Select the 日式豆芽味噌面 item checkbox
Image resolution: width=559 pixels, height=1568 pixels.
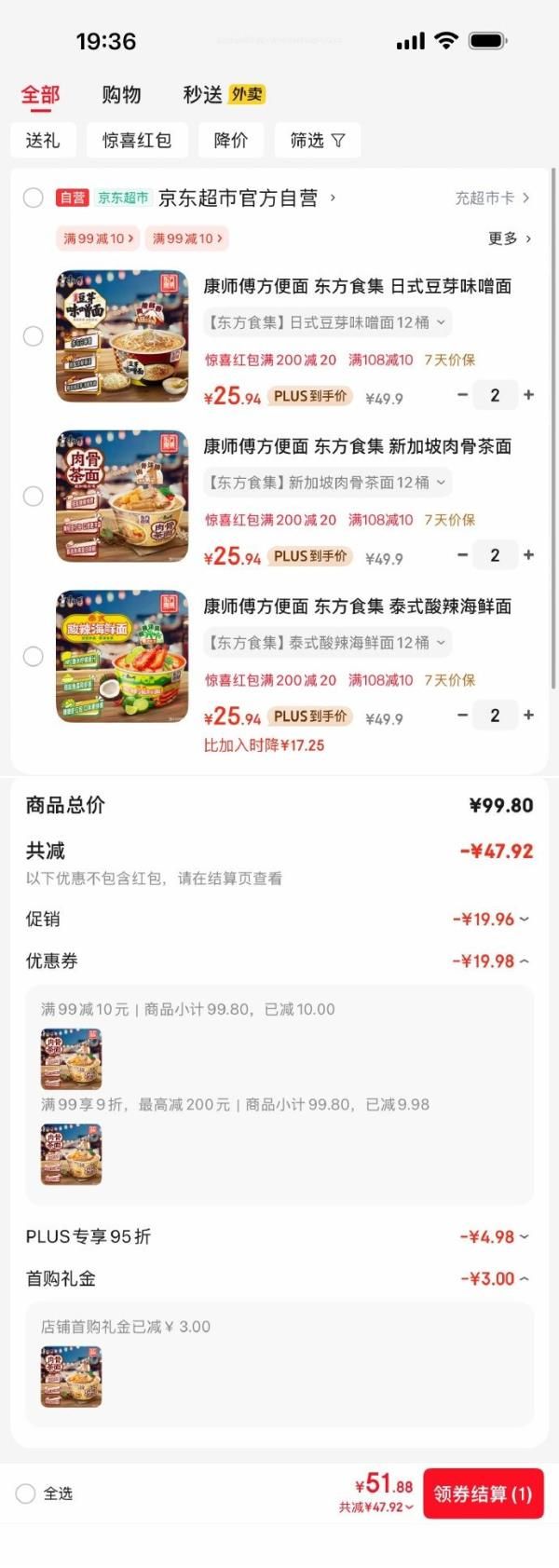pyautogui.click(x=34, y=336)
